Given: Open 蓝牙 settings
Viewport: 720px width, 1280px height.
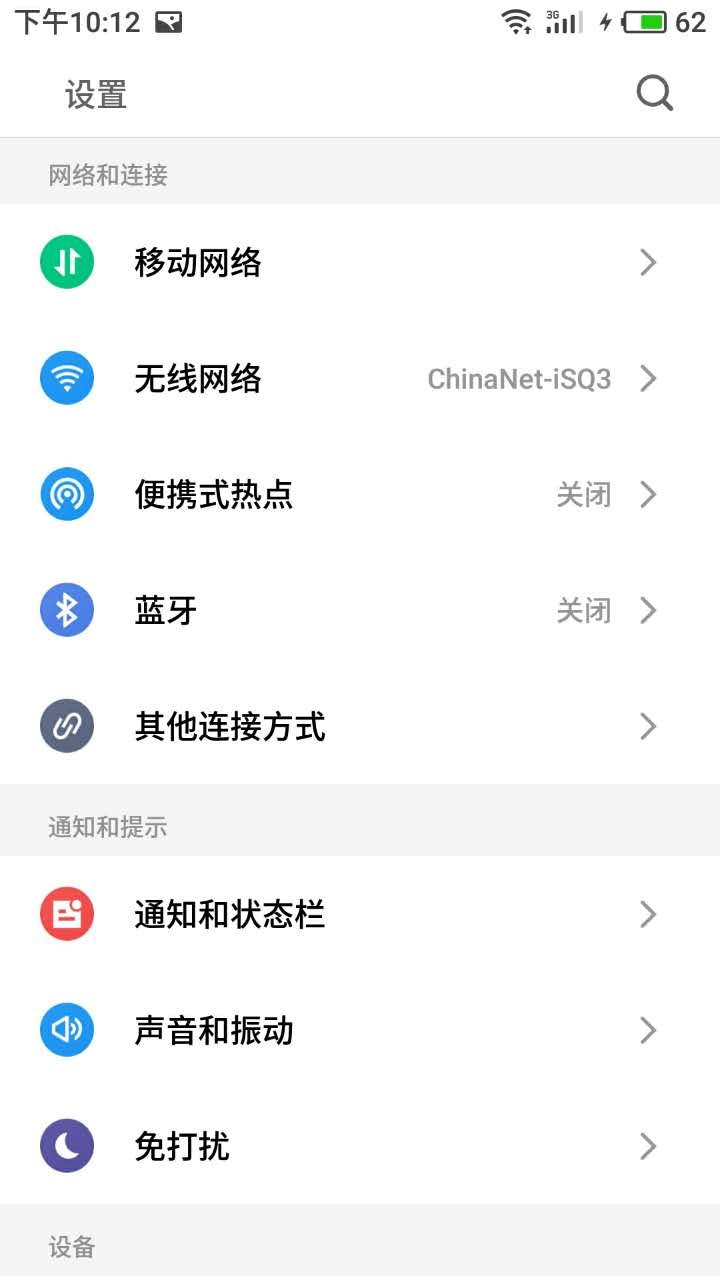Looking at the screenshot, I should point(360,610).
